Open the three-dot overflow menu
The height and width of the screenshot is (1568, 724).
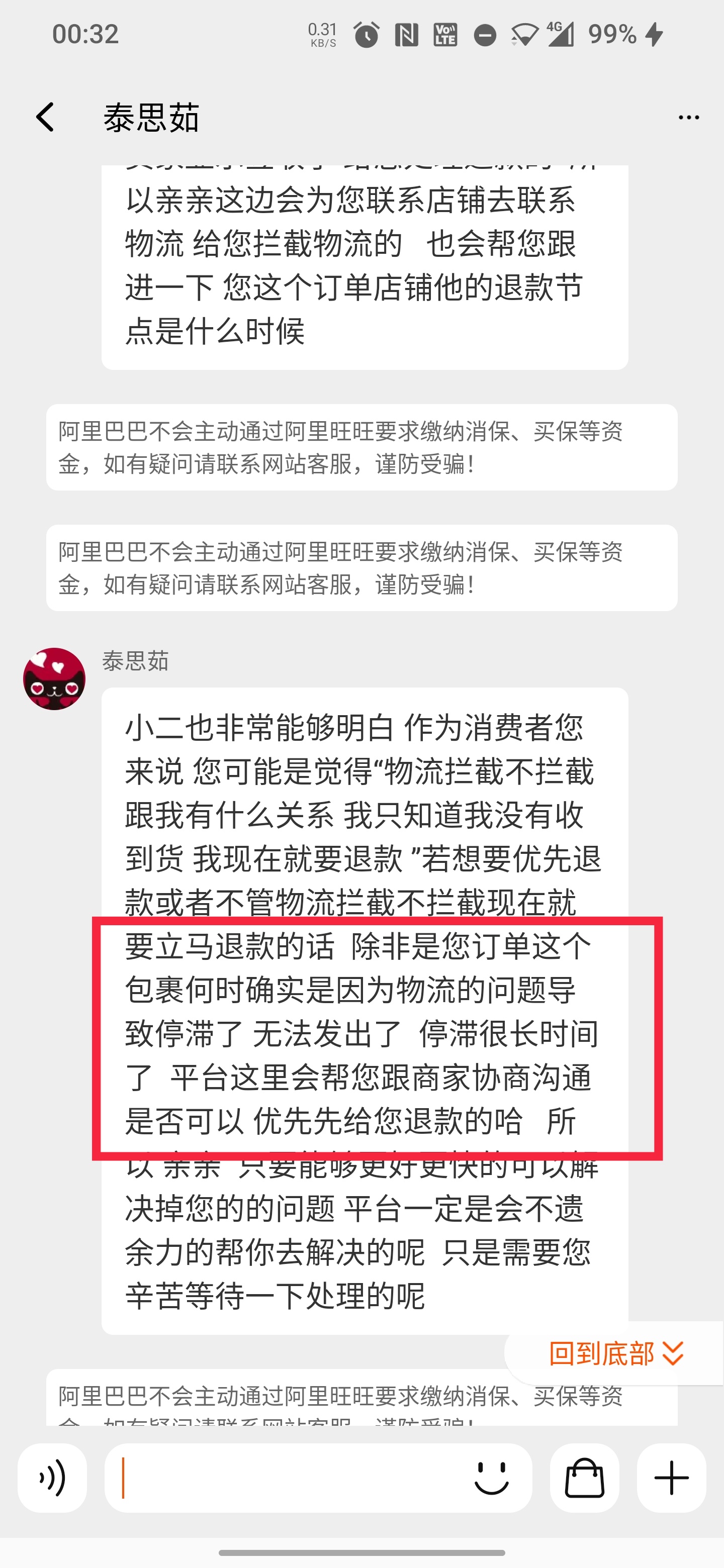[688, 117]
